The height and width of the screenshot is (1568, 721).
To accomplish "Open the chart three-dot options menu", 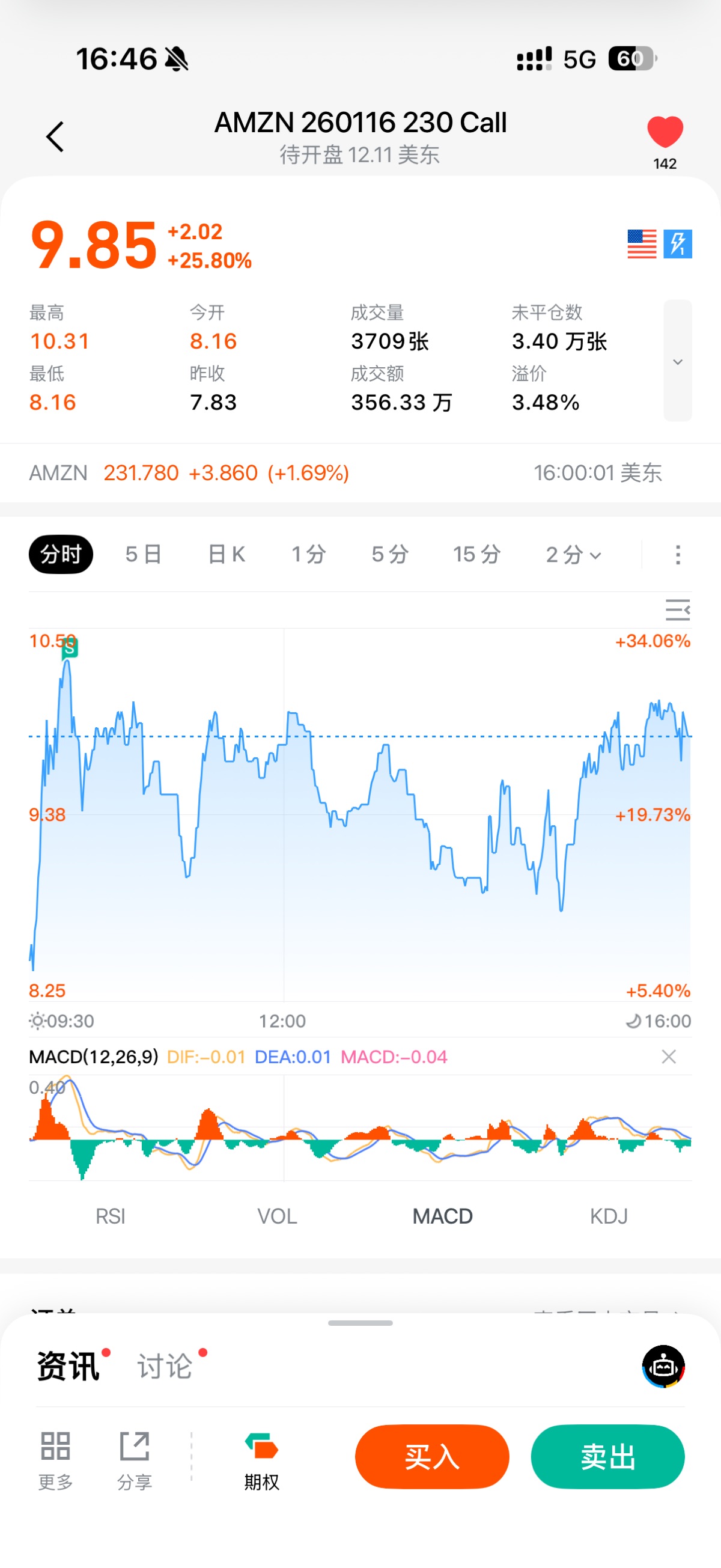I will tap(678, 555).
